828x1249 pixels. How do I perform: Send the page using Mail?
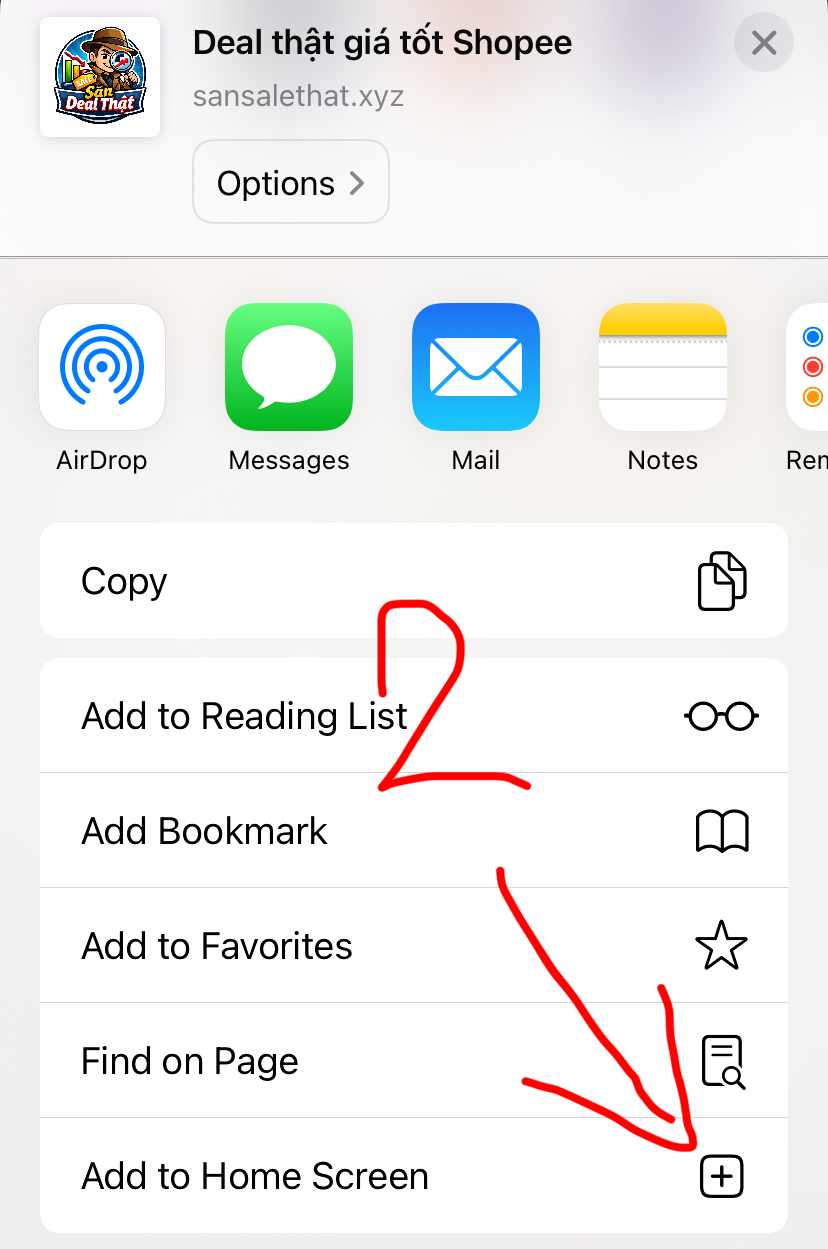click(x=476, y=367)
